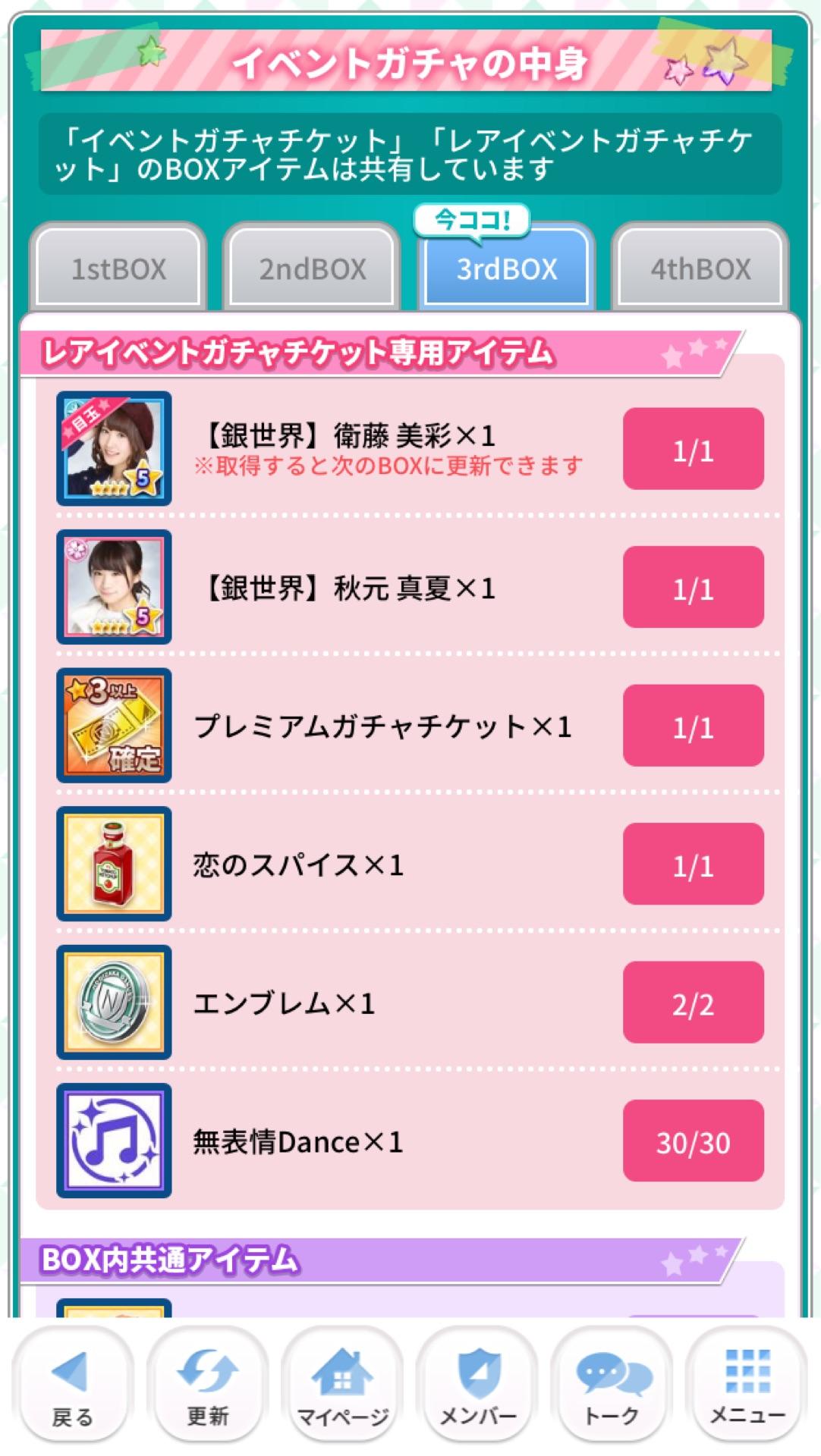Image resolution: width=821 pixels, height=1456 pixels.
Task: Tap the 秋元 真夏 card thumbnail
Action: (x=112, y=588)
